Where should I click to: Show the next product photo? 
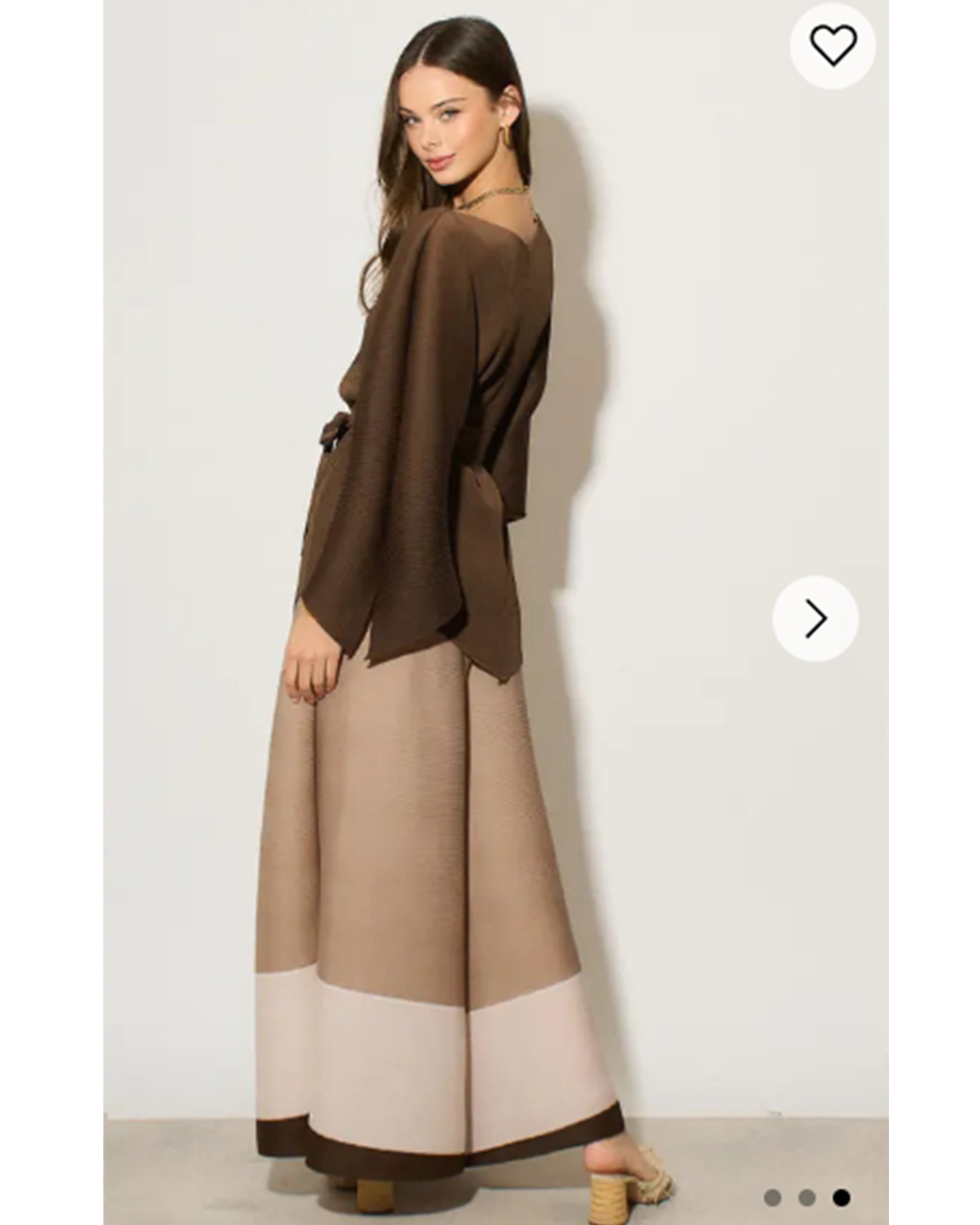coord(815,618)
